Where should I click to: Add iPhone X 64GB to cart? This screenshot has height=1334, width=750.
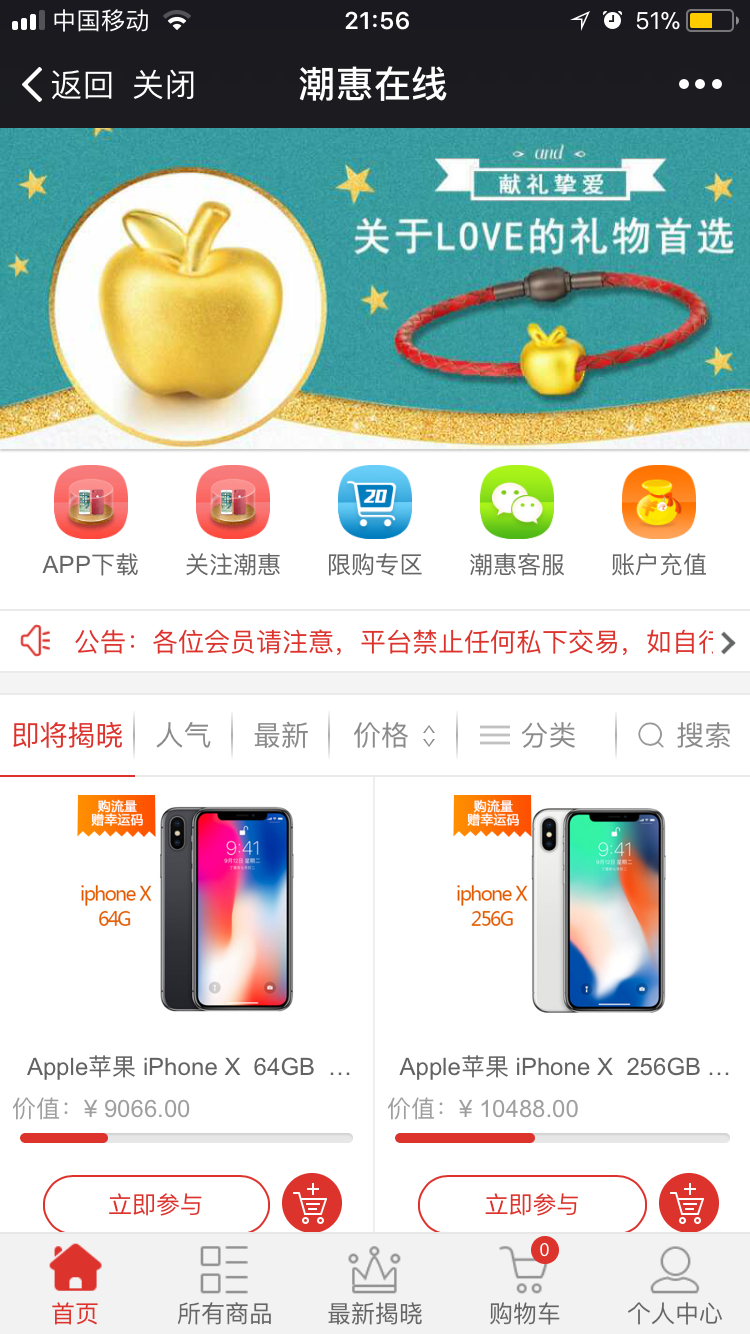coord(312,1204)
